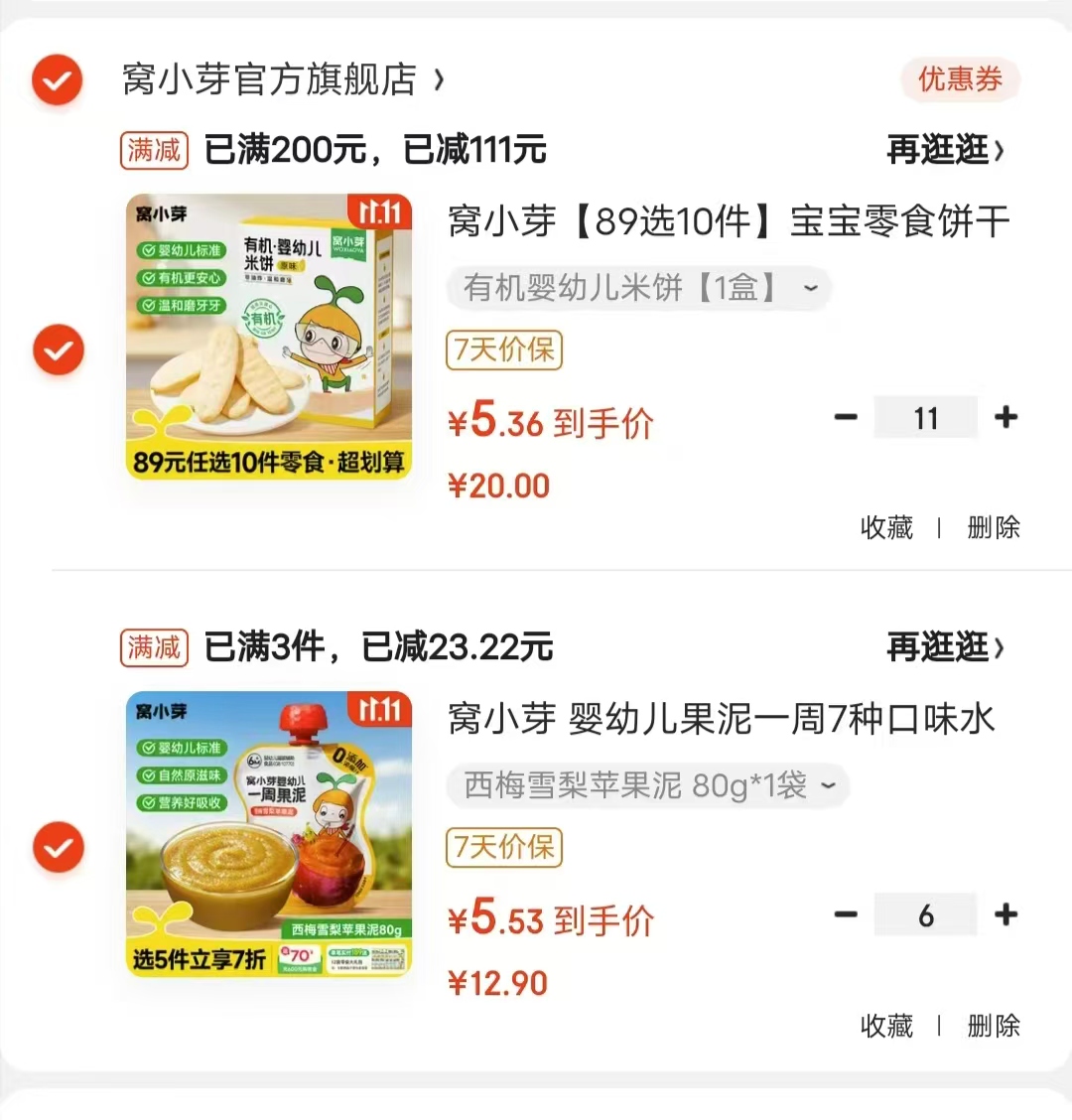Click the 满减 promotion badge for rice crackers

(154, 149)
